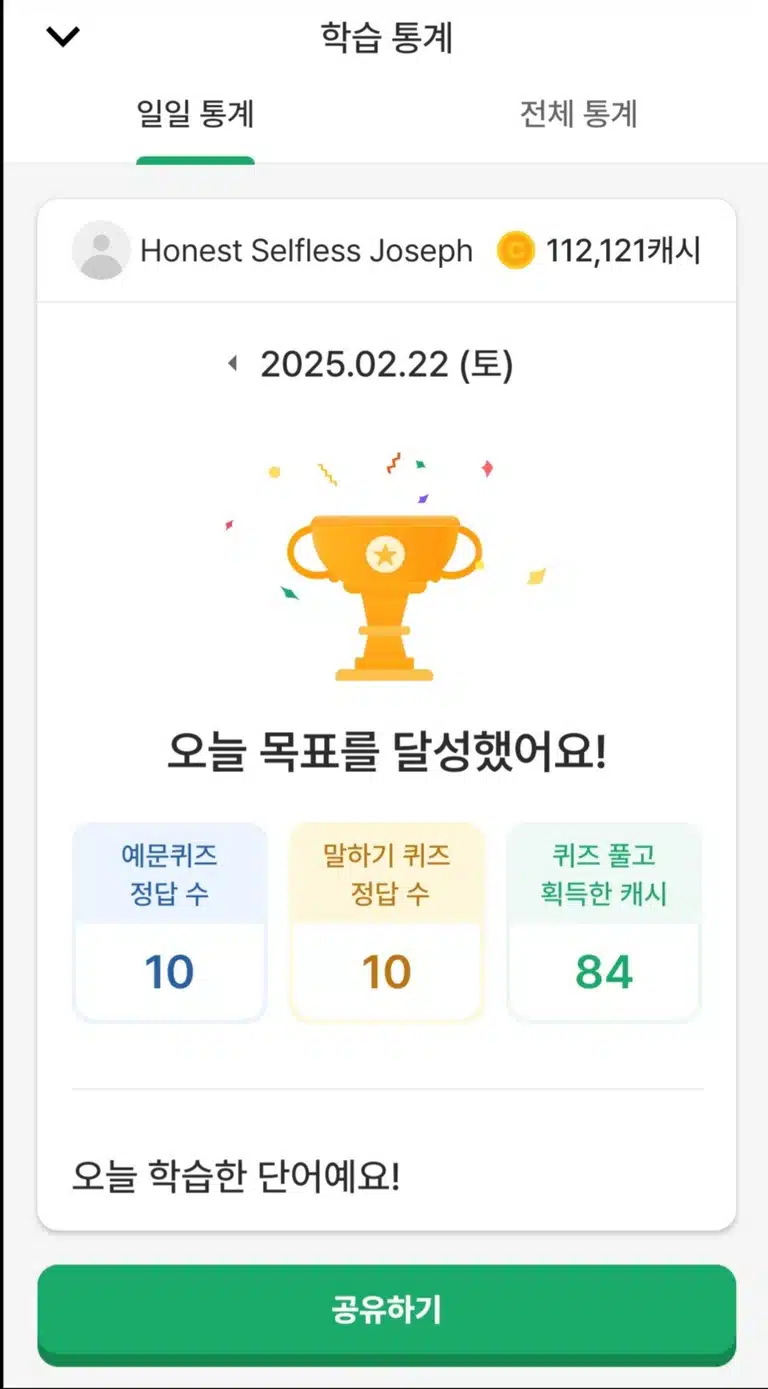Tap the down chevron to close the statistics
The image size is (768, 1389).
point(63,37)
